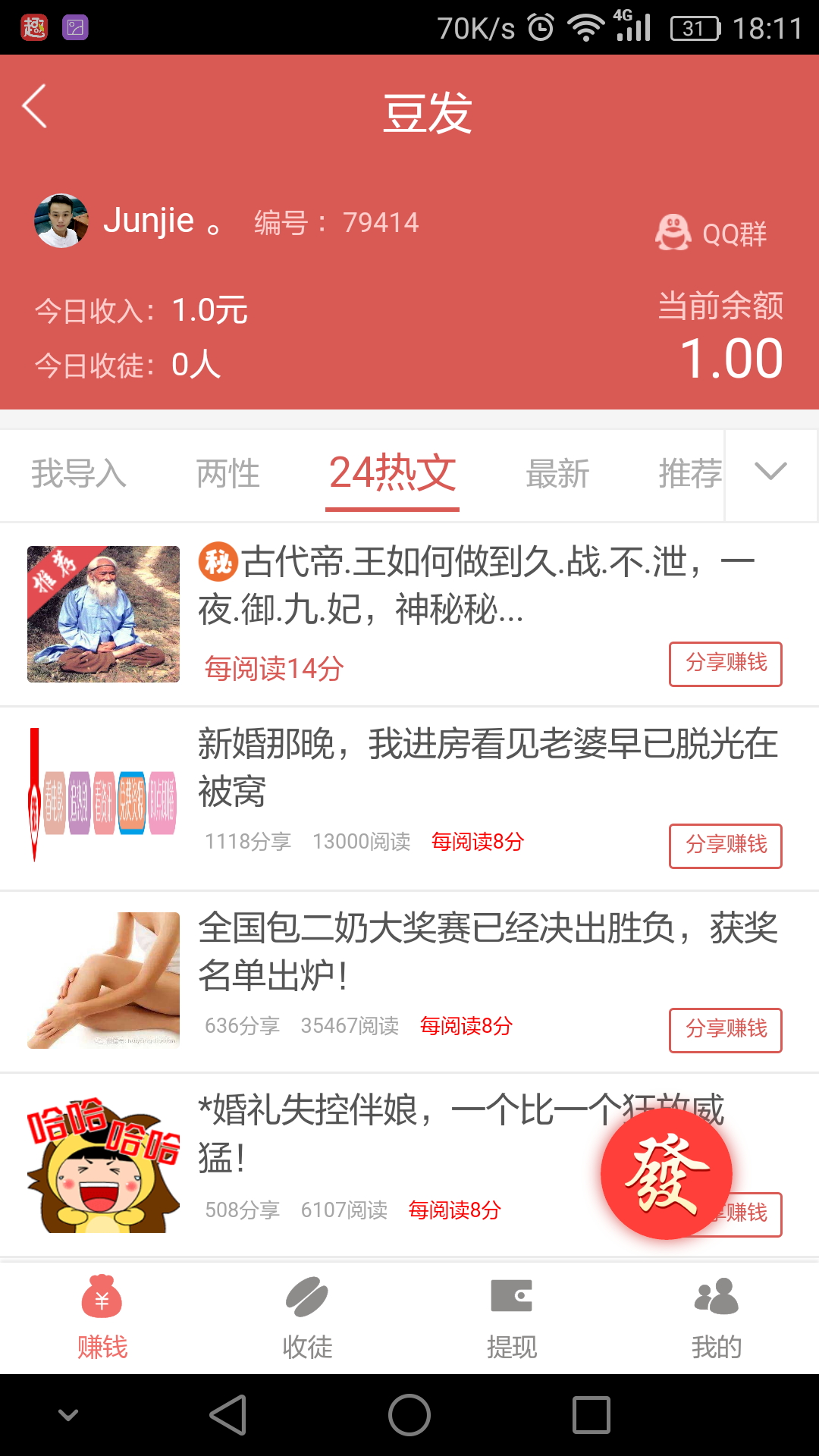Tap Junjie's profile avatar
This screenshot has width=819, height=1456.
pos(61,222)
